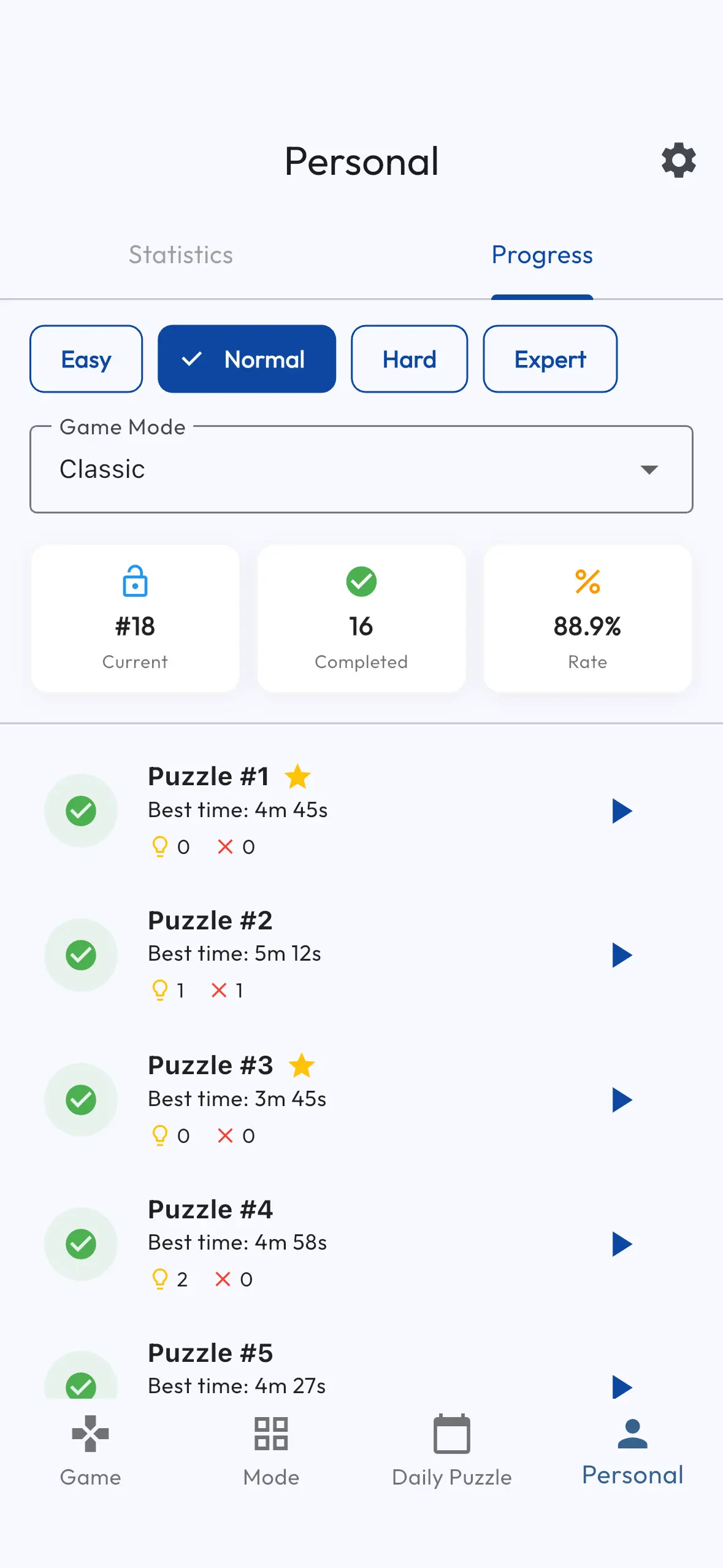Expand the Classic mode selection arrow
This screenshot has height=1568, width=723.
click(x=650, y=470)
